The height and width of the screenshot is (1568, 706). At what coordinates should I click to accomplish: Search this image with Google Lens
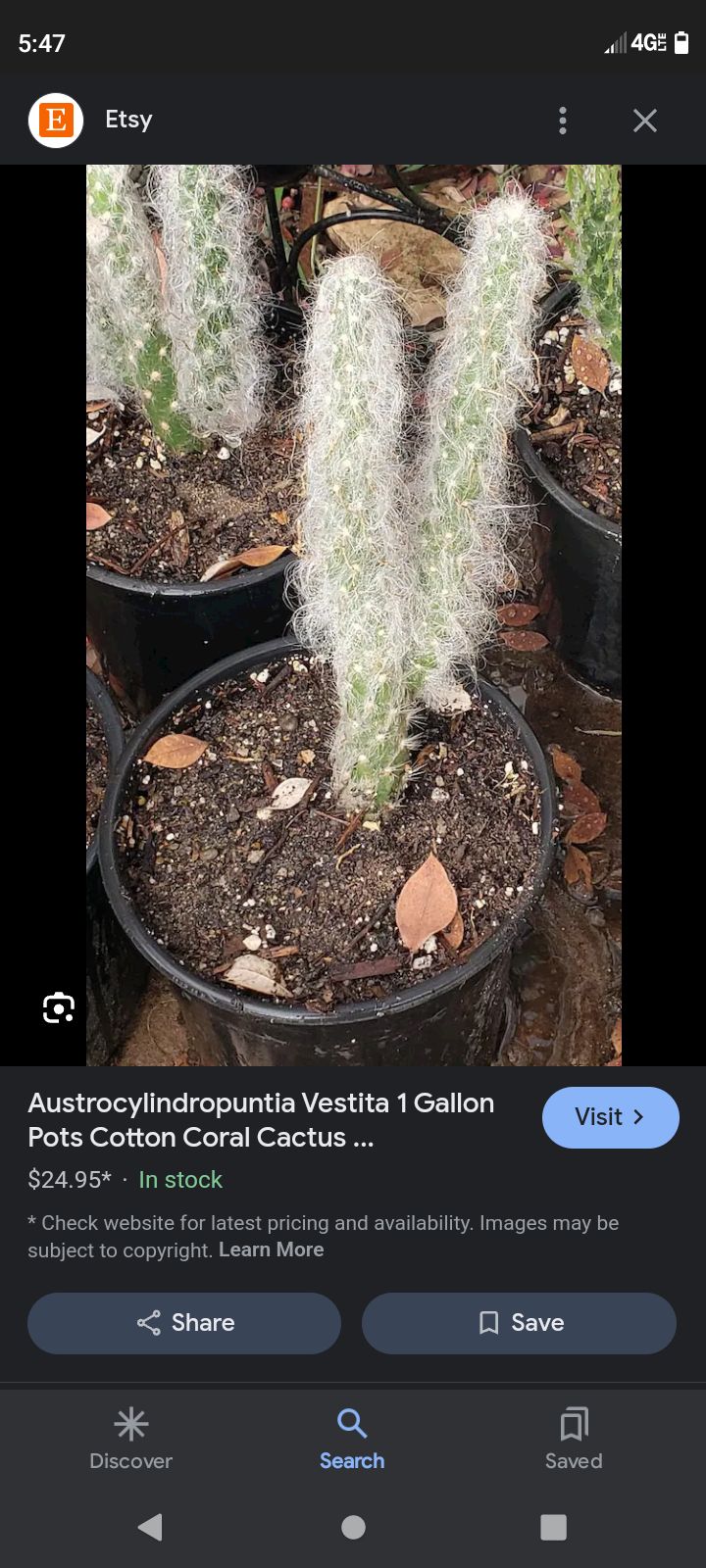(x=59, y=1007)
